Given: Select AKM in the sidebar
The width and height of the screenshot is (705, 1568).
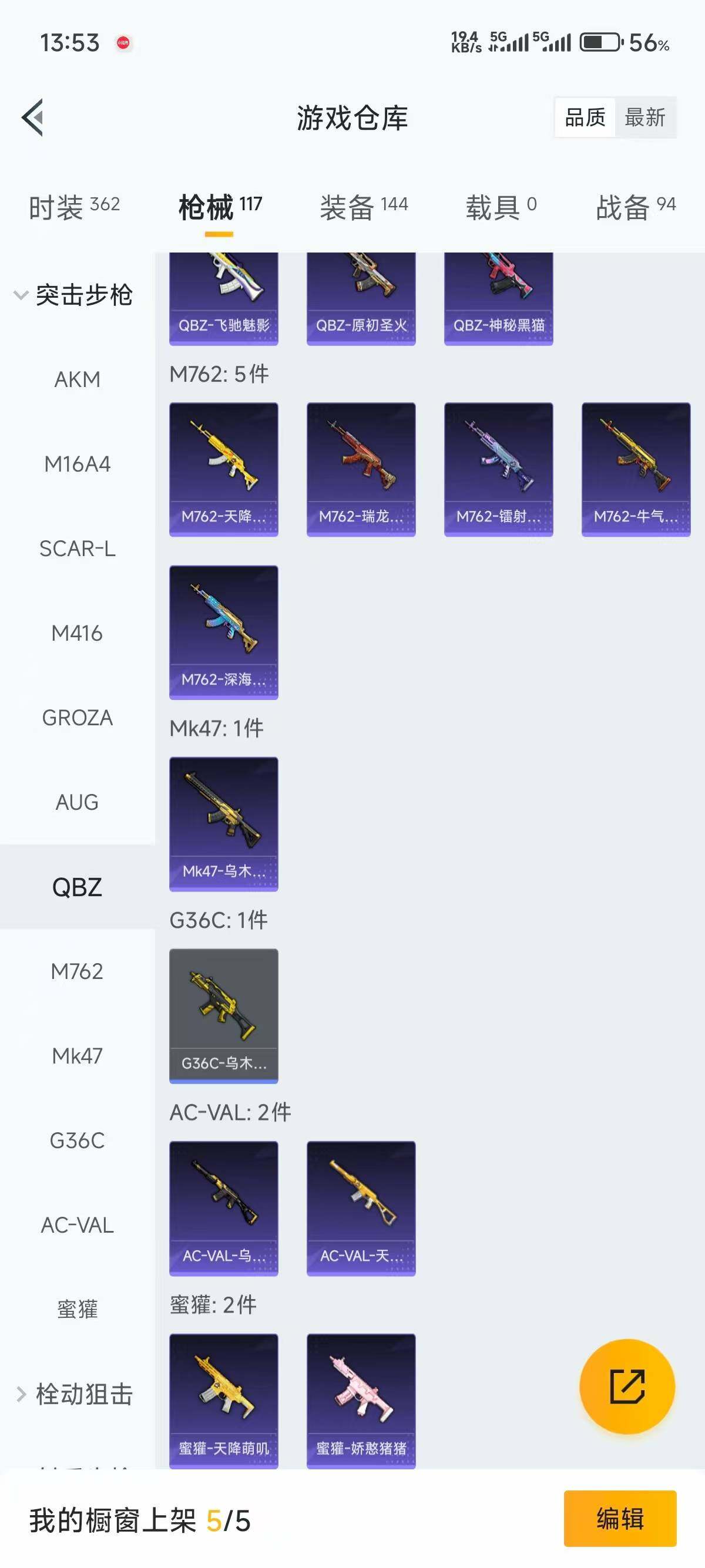Looking at the screenshot, I should click(78, 379).
